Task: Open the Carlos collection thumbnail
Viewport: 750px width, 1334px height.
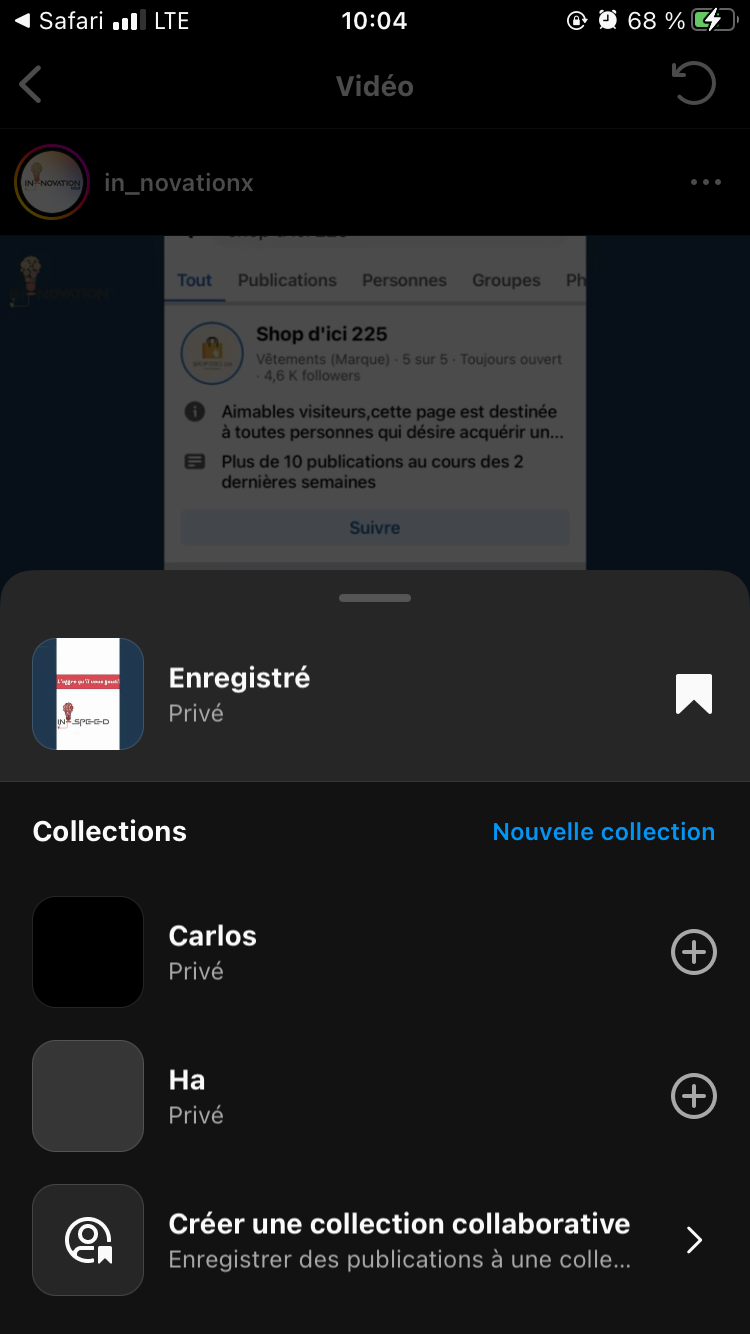Action: pyautogui.click(x=88, y=952)
